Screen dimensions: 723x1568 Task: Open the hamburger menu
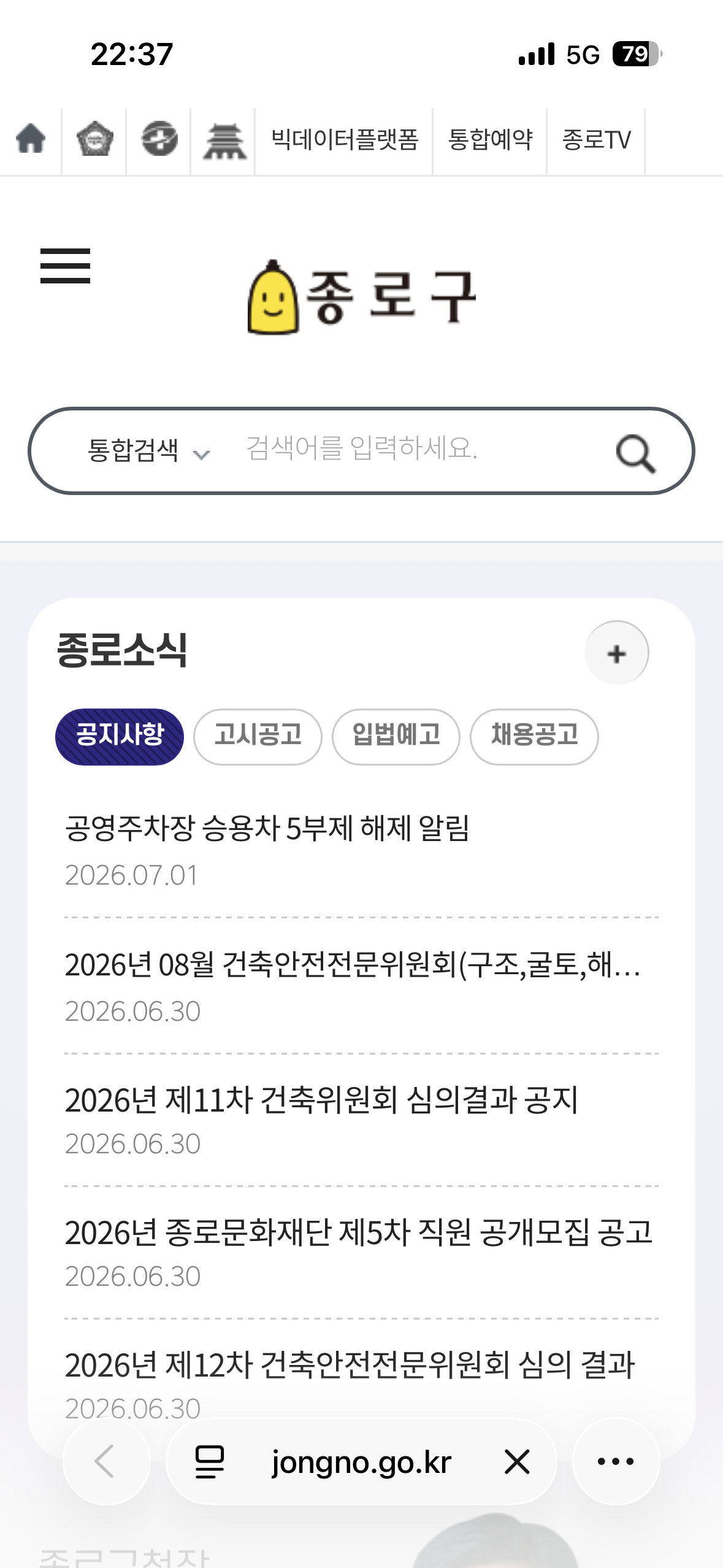click(65, 266)
